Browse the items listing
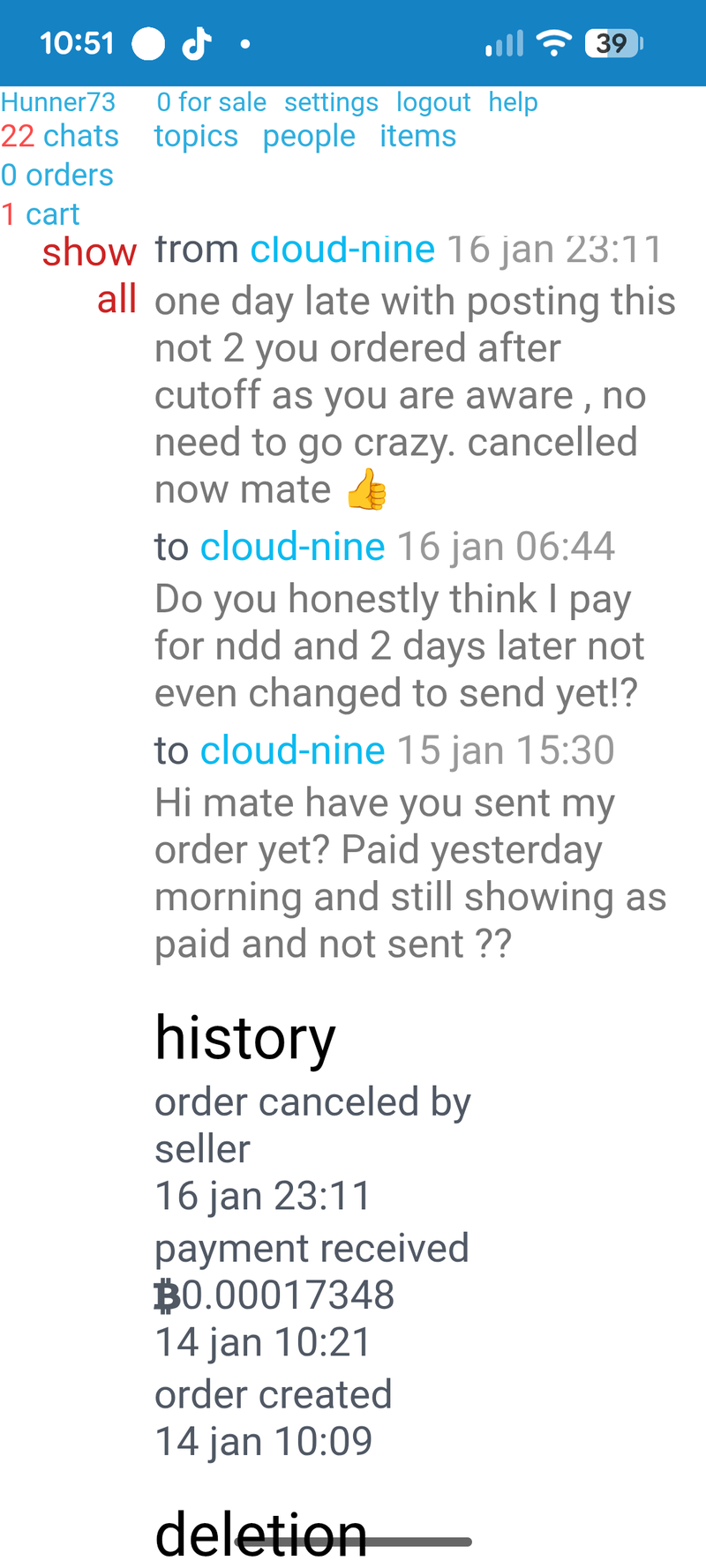The image size is (706, 1568). [x=417, y=137]
